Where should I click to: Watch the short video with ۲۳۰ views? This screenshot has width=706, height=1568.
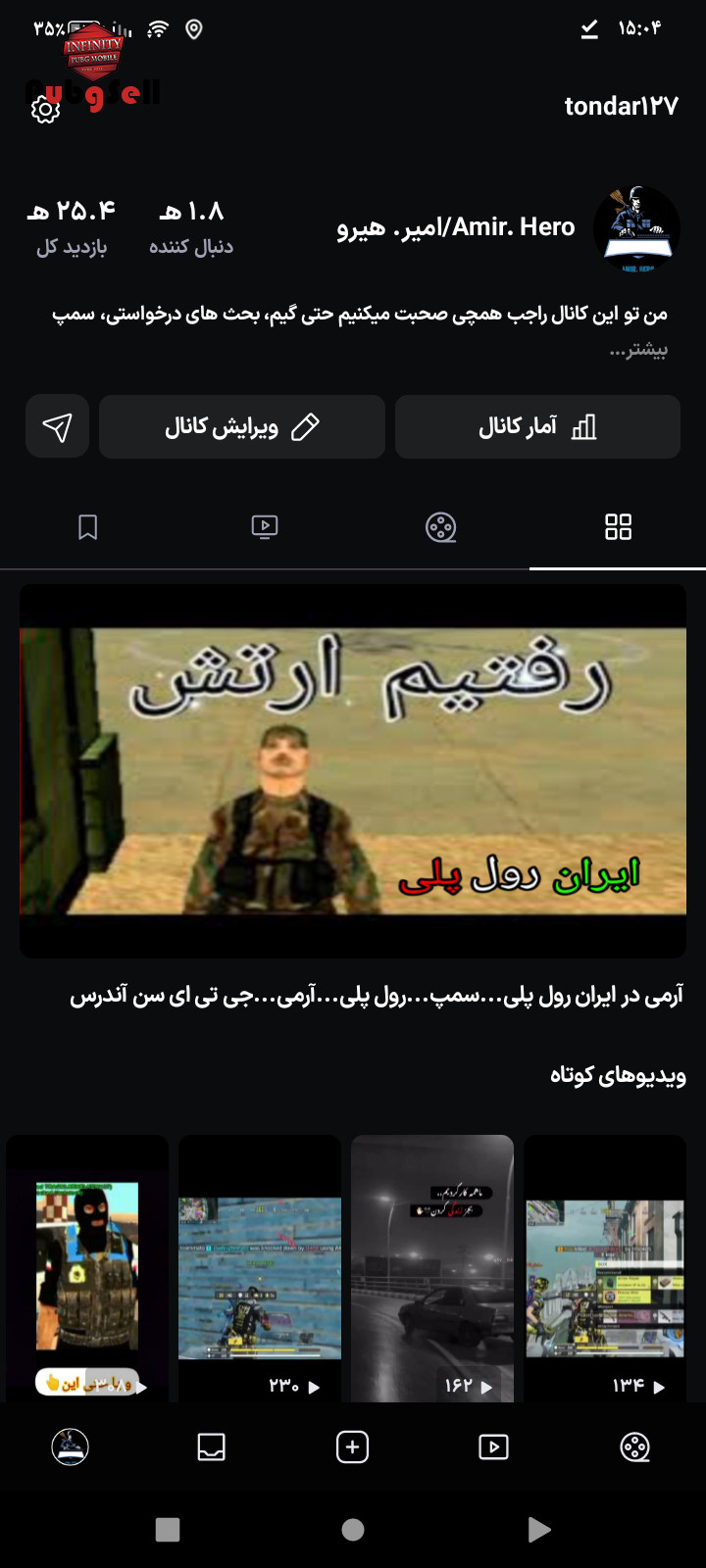tap(260, 1268)
